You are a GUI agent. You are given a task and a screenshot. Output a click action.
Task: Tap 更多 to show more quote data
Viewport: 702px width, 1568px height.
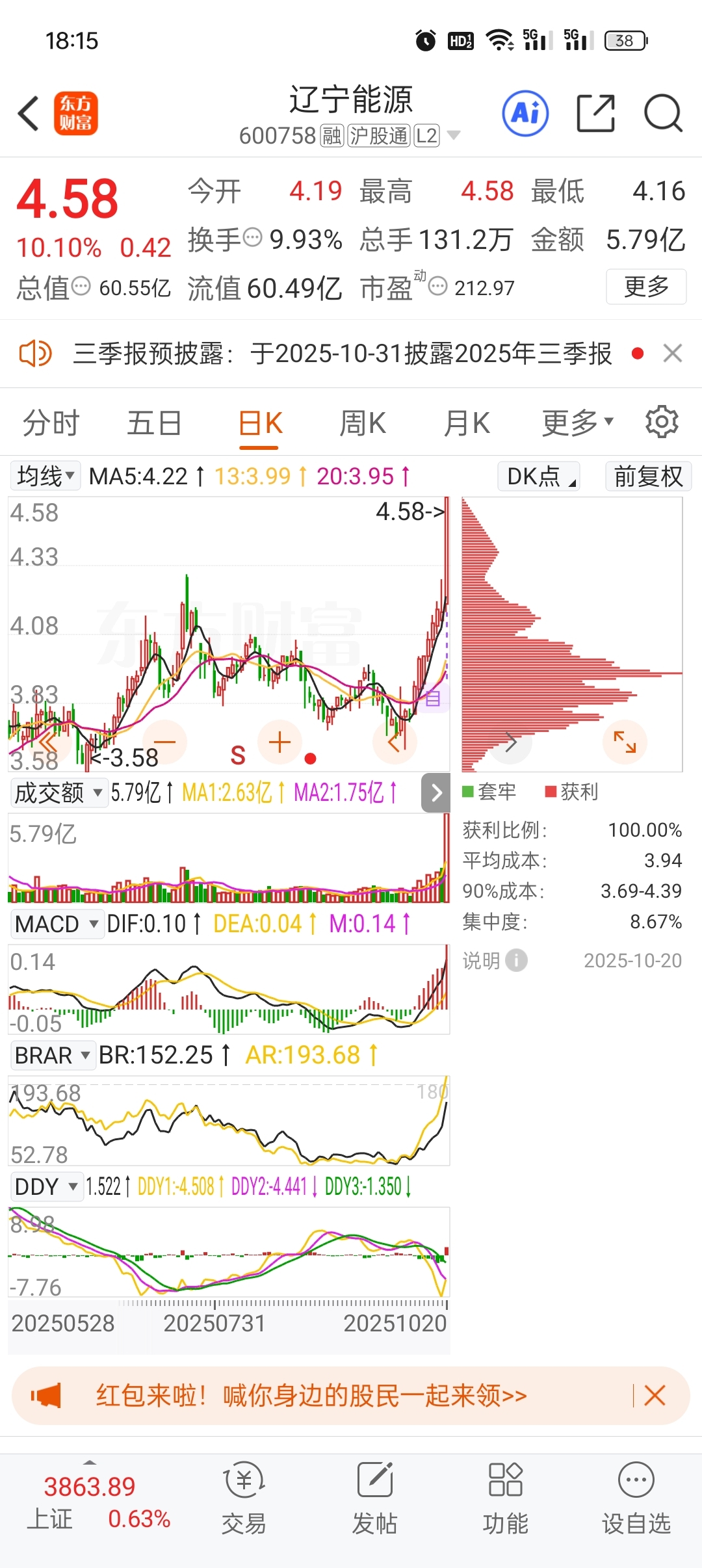coord(645,287)
